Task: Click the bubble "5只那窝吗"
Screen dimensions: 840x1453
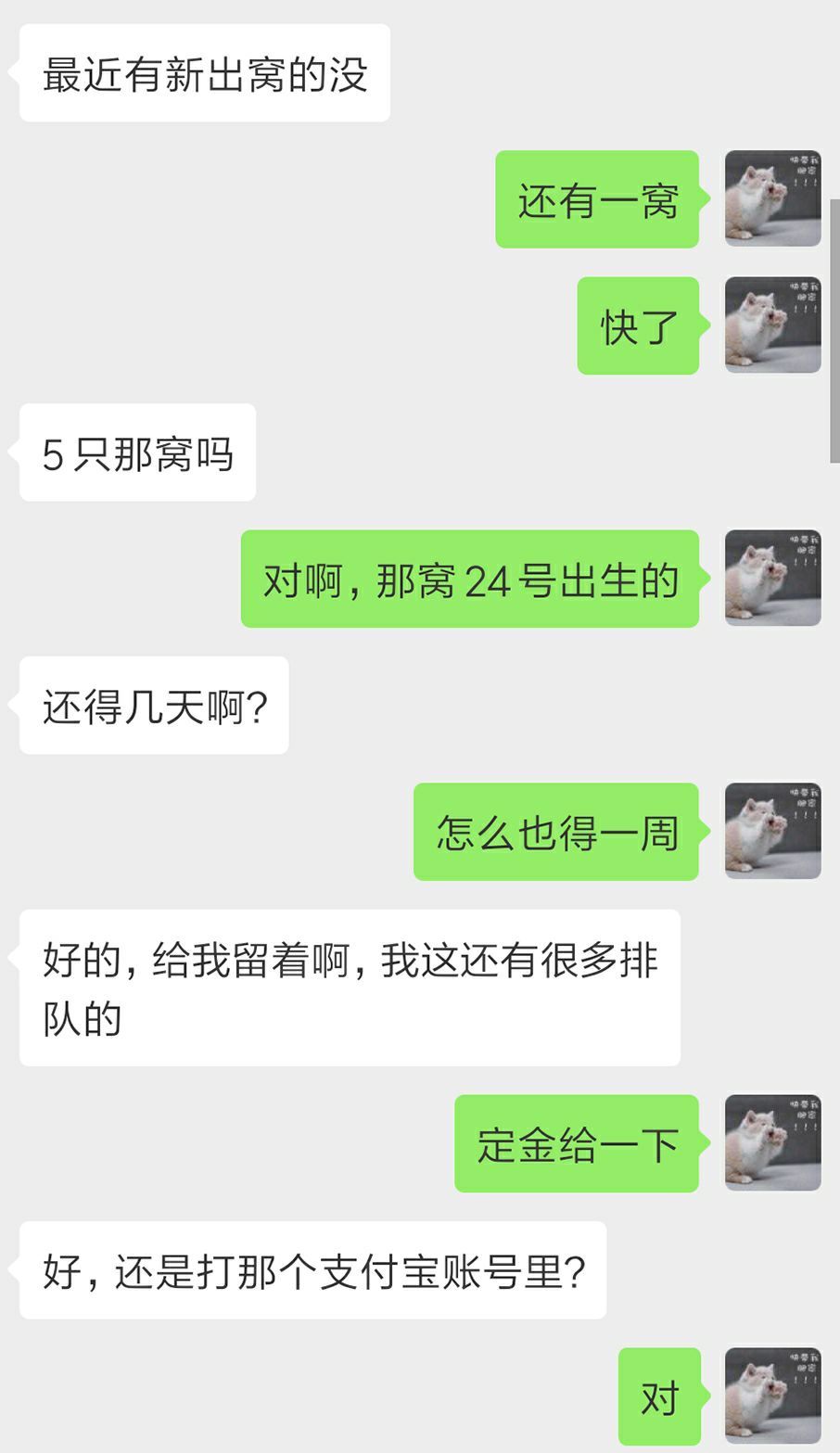Action: (x=136, y=453)
